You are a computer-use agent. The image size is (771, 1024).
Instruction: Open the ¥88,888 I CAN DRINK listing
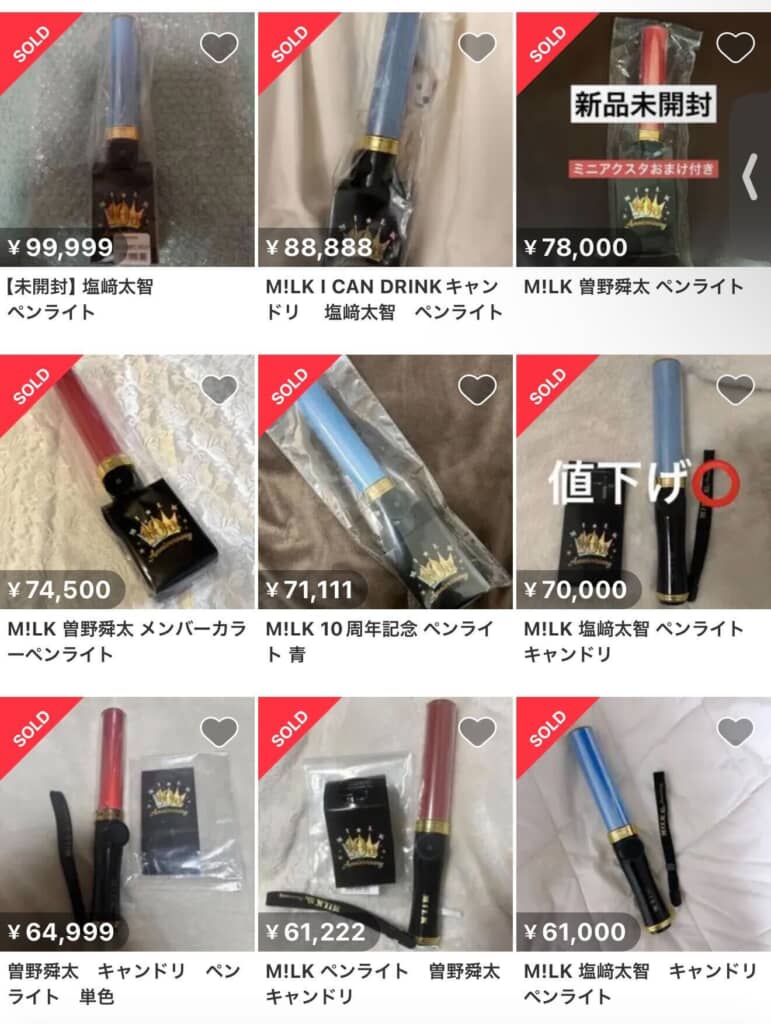click(385, 140)
